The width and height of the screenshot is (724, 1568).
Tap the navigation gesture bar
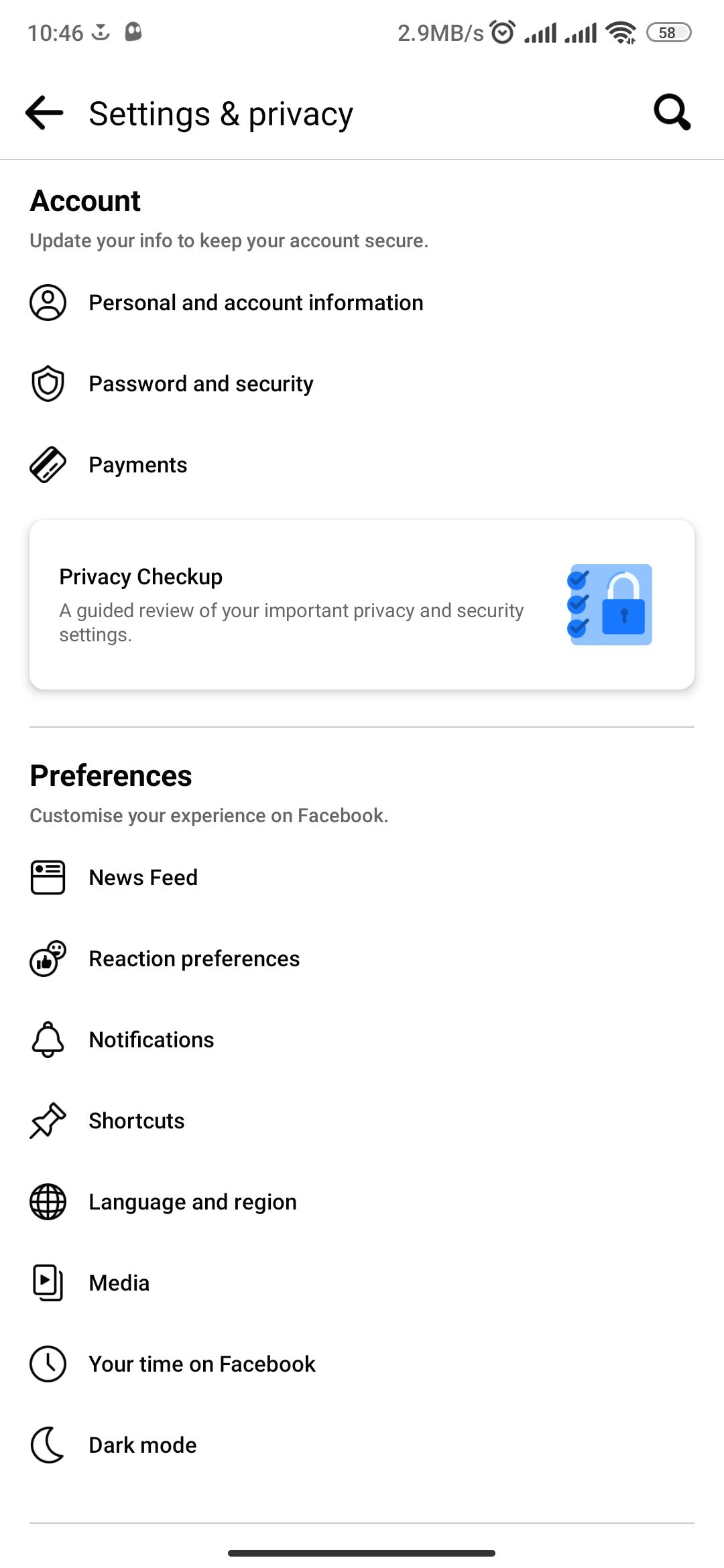coord(362,1552)
